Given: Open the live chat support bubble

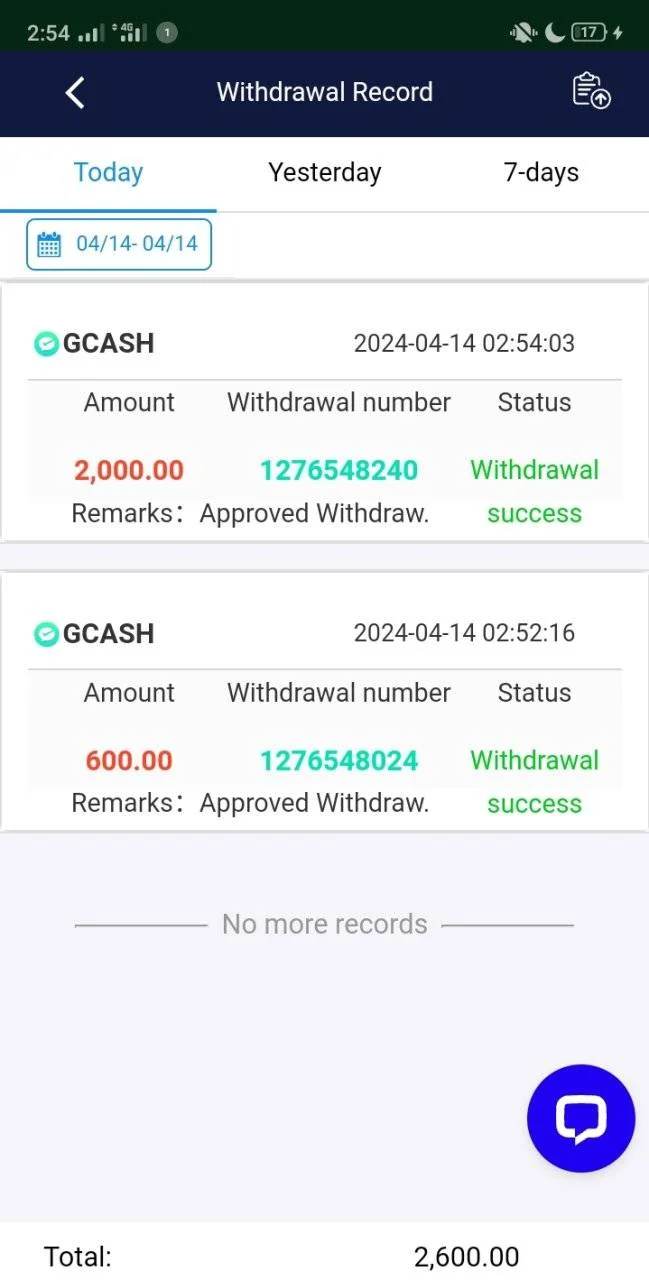Looking at the screenshot, I should 581,1118.
